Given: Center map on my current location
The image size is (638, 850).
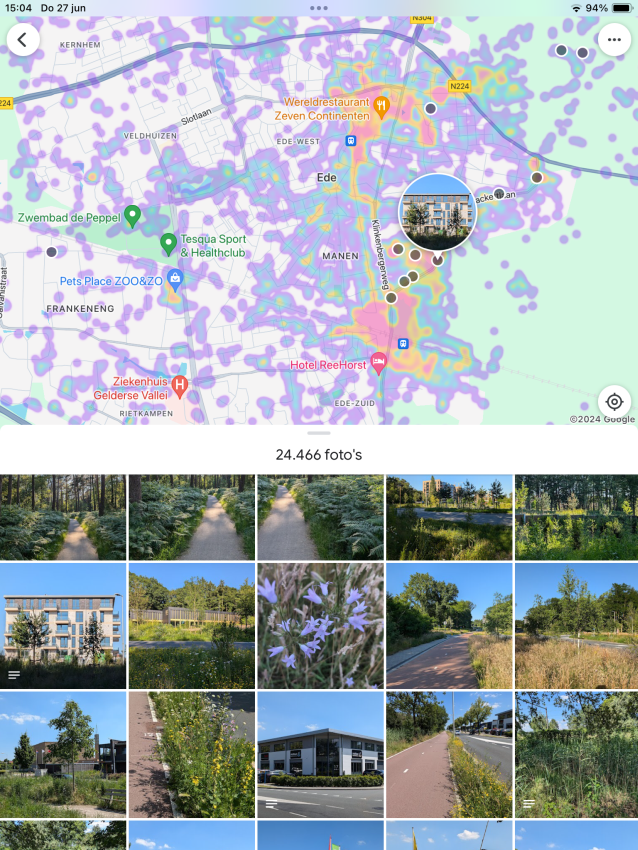Looking at the screenshot, I should (614, 402).
